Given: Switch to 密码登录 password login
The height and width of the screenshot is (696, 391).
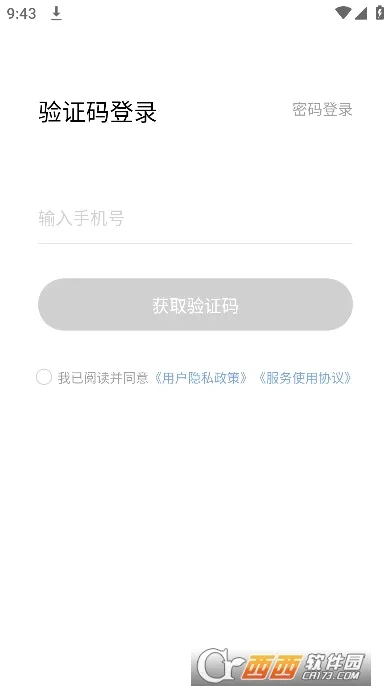Looking at the screenshot, I should click(x=322, y=109).
